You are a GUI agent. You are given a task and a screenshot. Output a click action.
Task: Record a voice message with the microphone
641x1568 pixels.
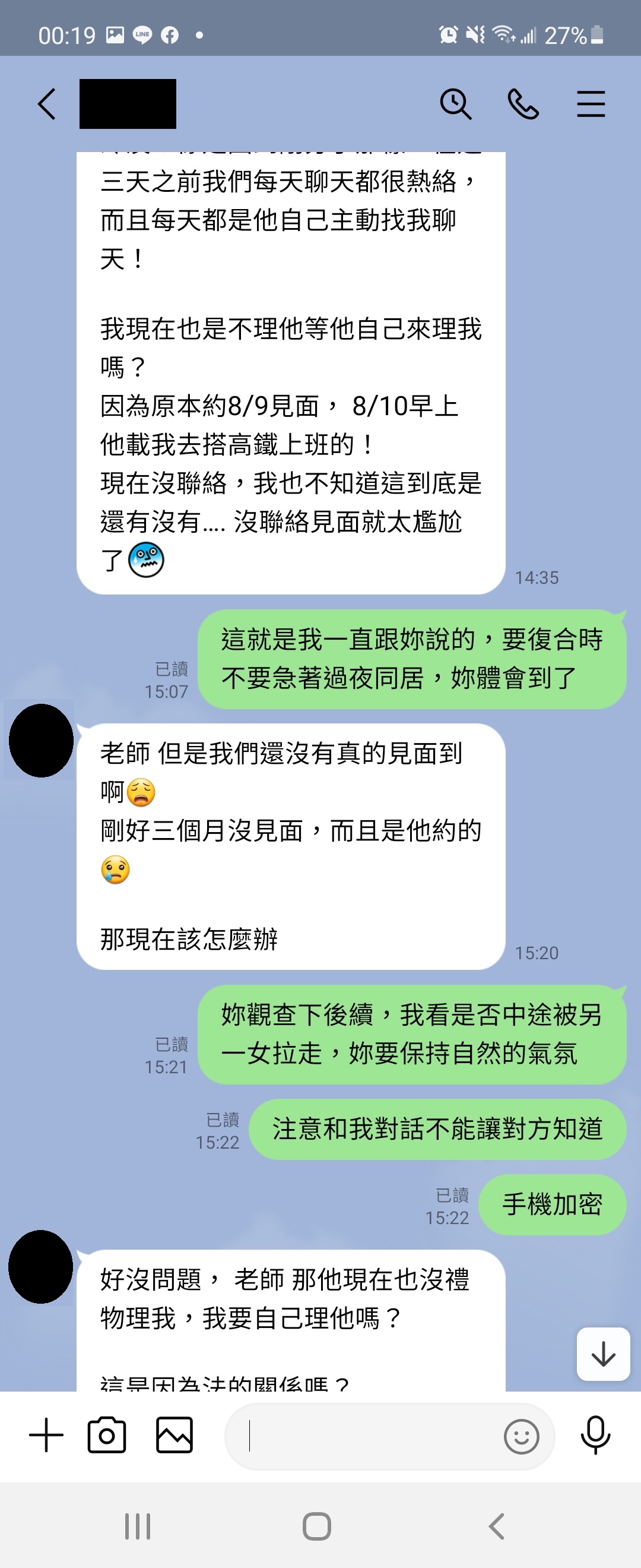tap(595, 1436)
